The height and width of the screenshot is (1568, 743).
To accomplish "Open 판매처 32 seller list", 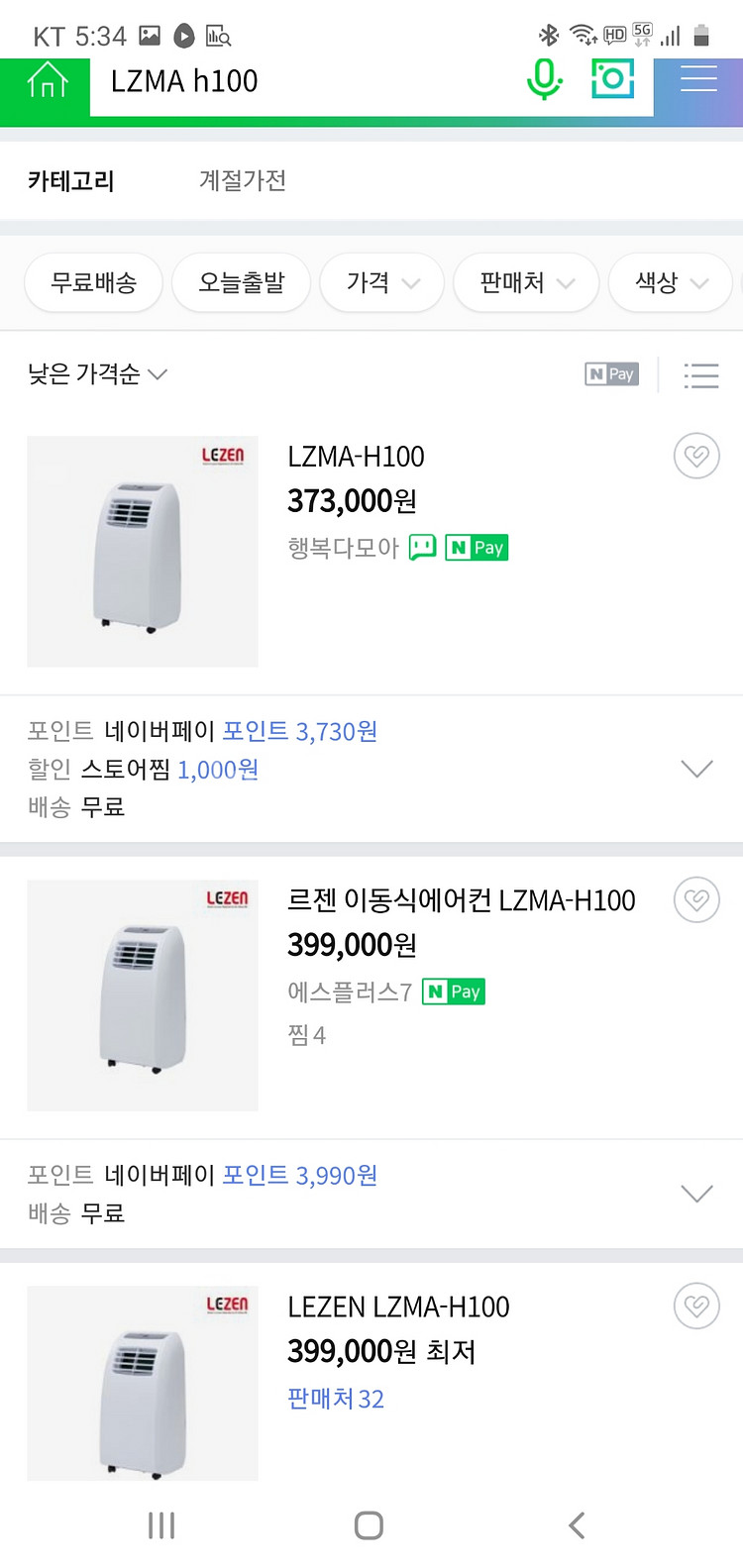I will click(336, 1397).
